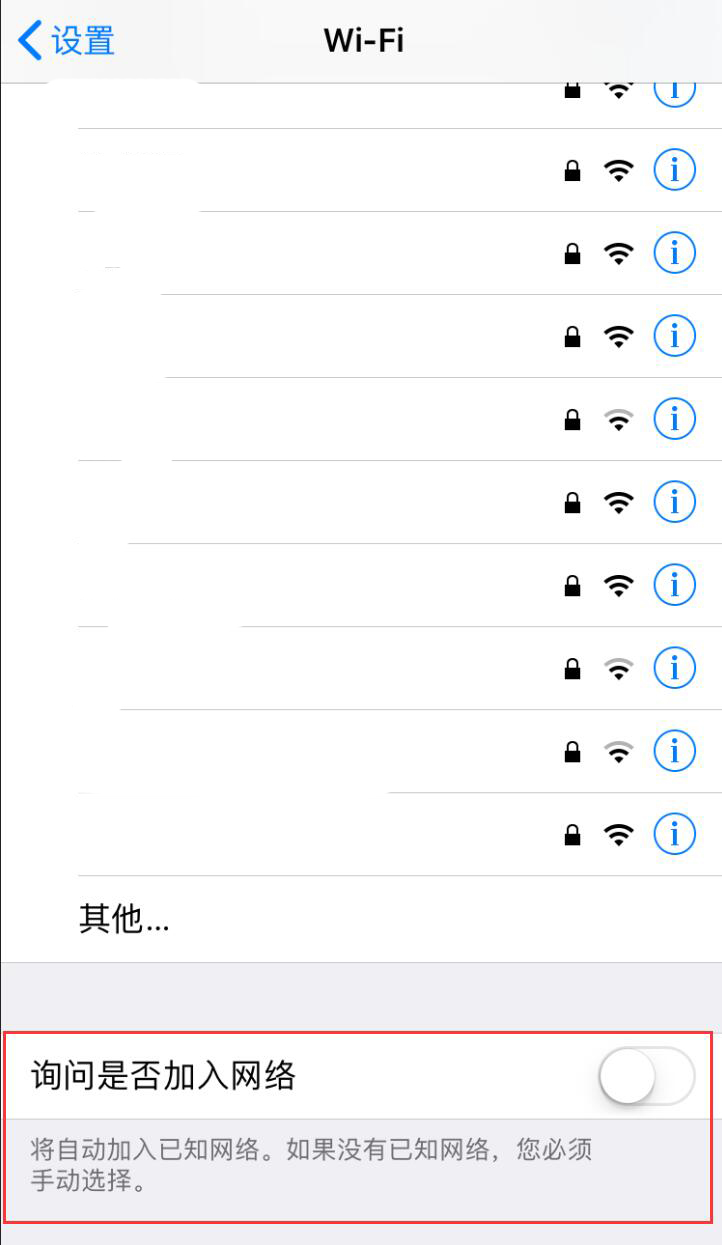Image resolution: width=722 pixels, height=1245 pixels.
Task: Tap the (i) on the seventh network
Action: point(674,586)
